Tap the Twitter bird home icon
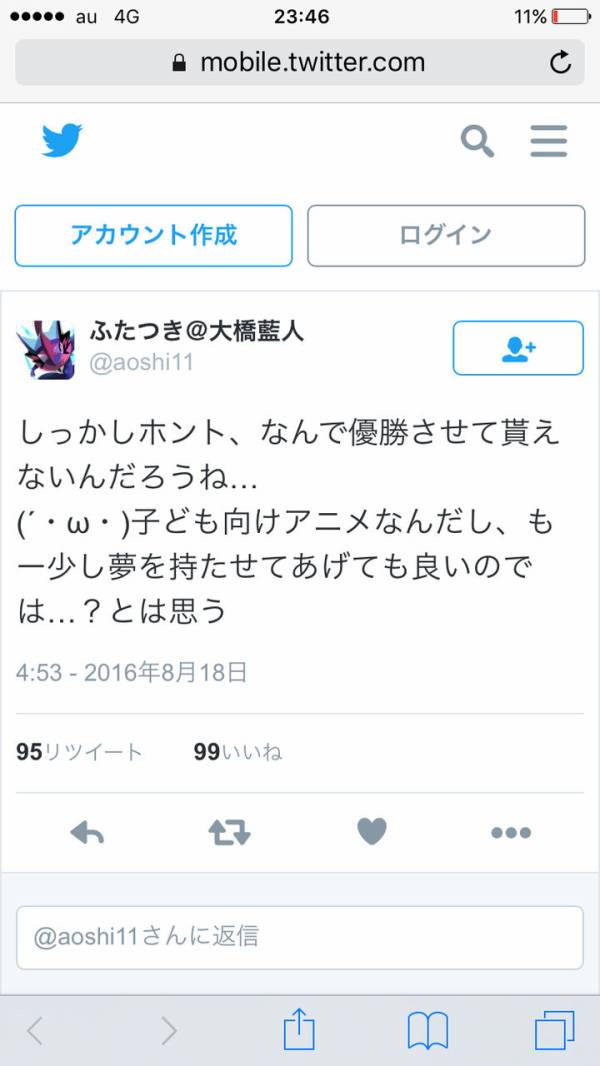The width and height of the screenshot is (600, 1066). (62, 141)
